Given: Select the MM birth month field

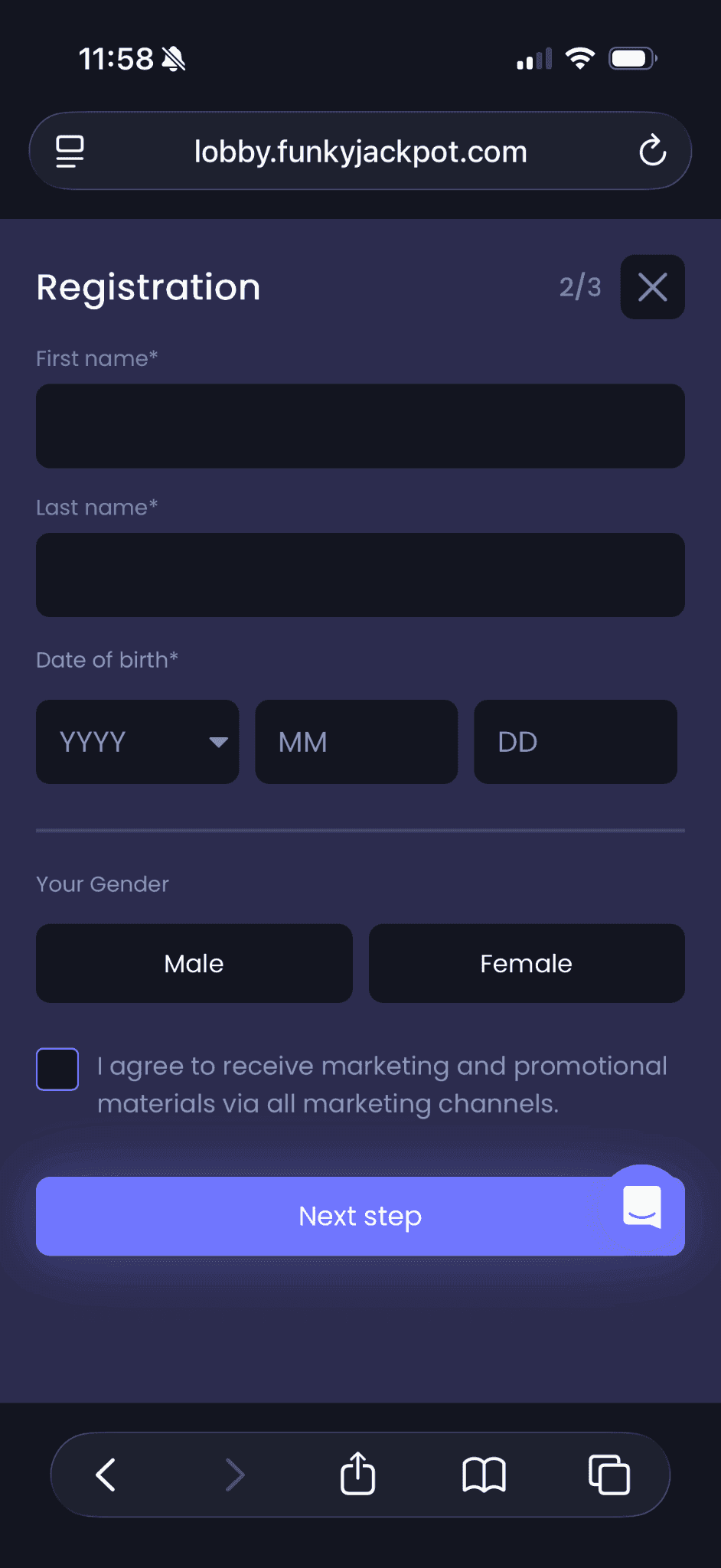Looking at the screenshot, I should [356, 742].
